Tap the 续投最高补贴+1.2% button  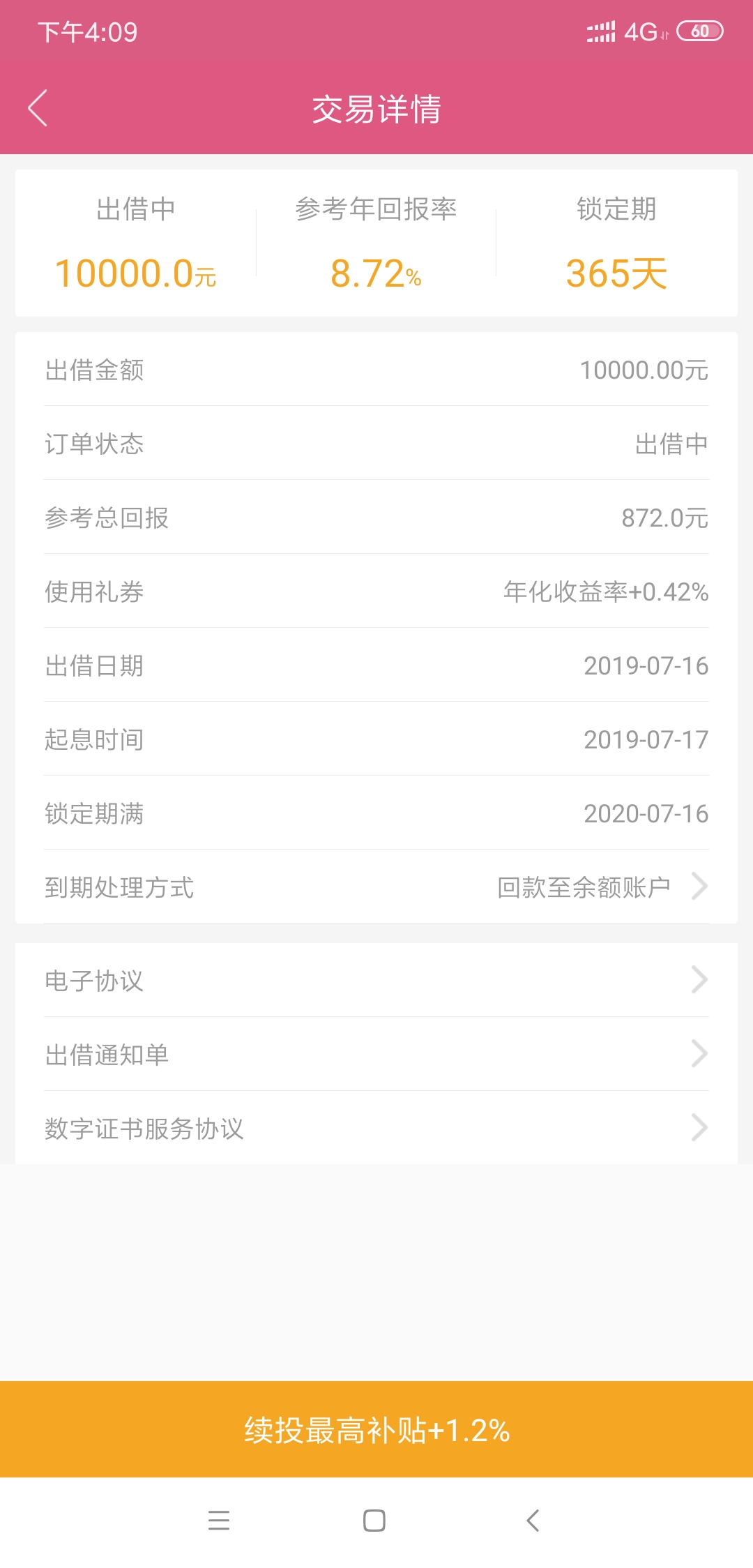point(376,1429)
